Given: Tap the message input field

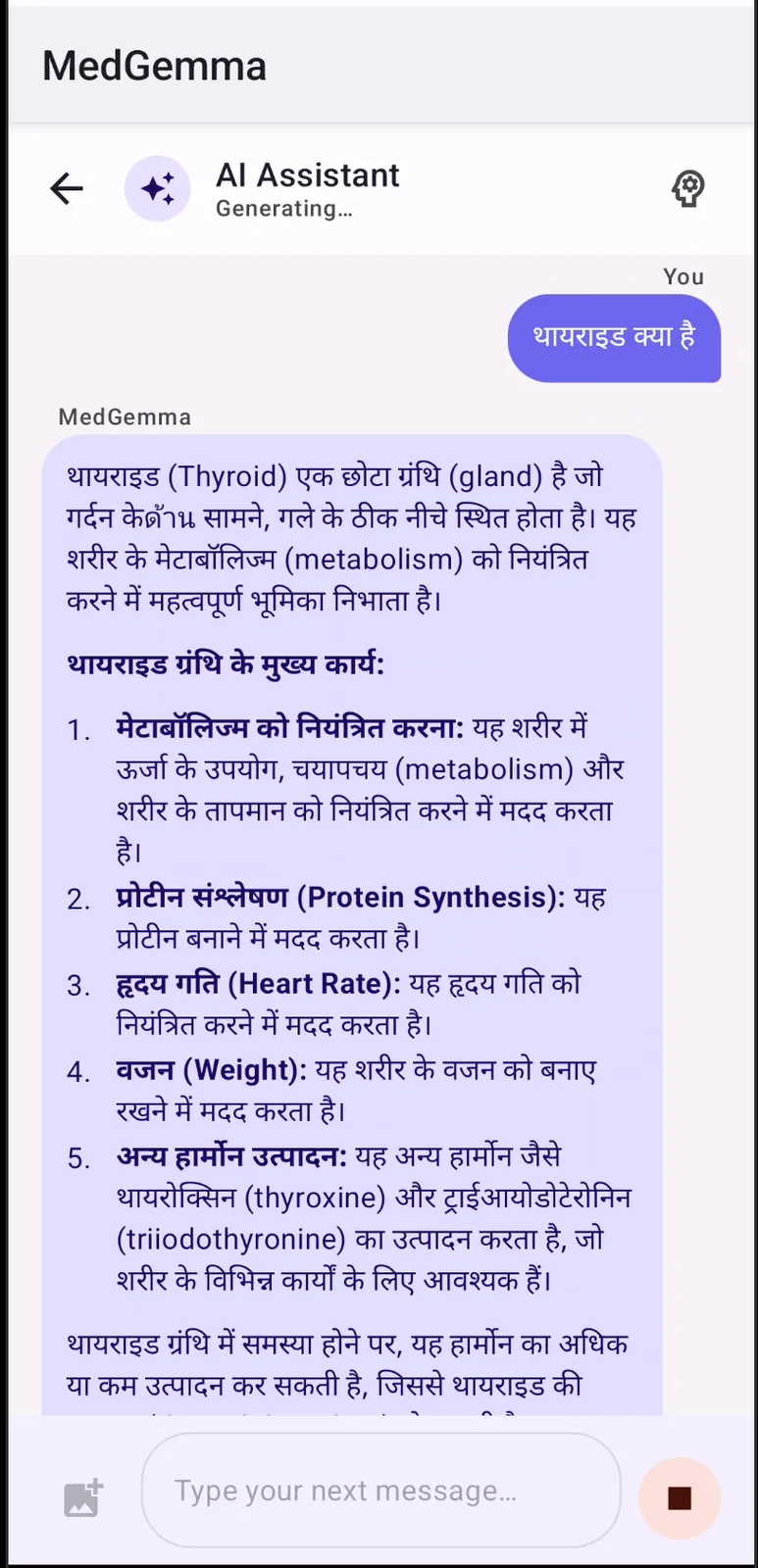Looking at the screenshot, I should click(x=381, y=1491).
